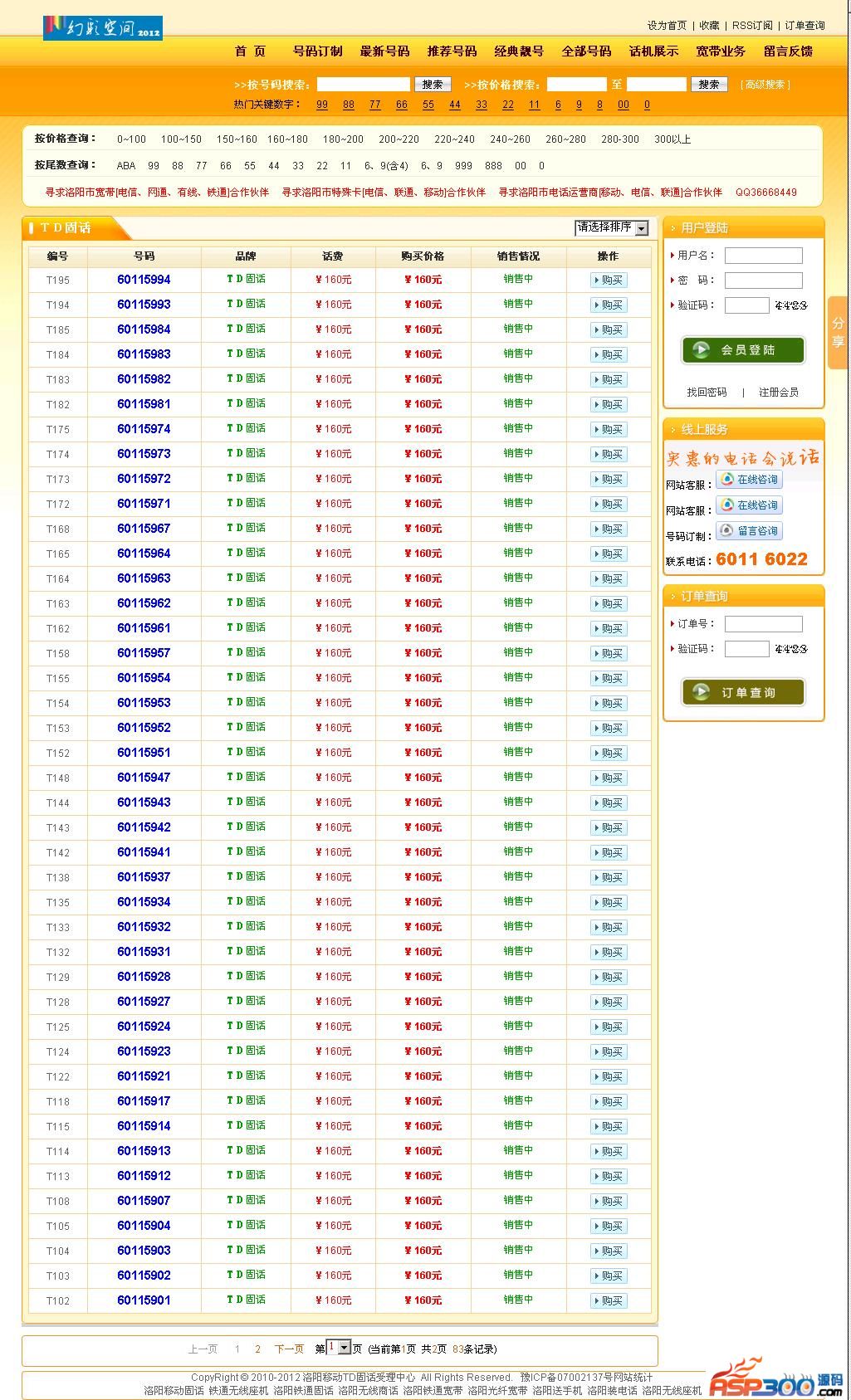This screenshot has width=851, height=1400.
Task: Open number 60115994 details
Action: tap(144, 280)
